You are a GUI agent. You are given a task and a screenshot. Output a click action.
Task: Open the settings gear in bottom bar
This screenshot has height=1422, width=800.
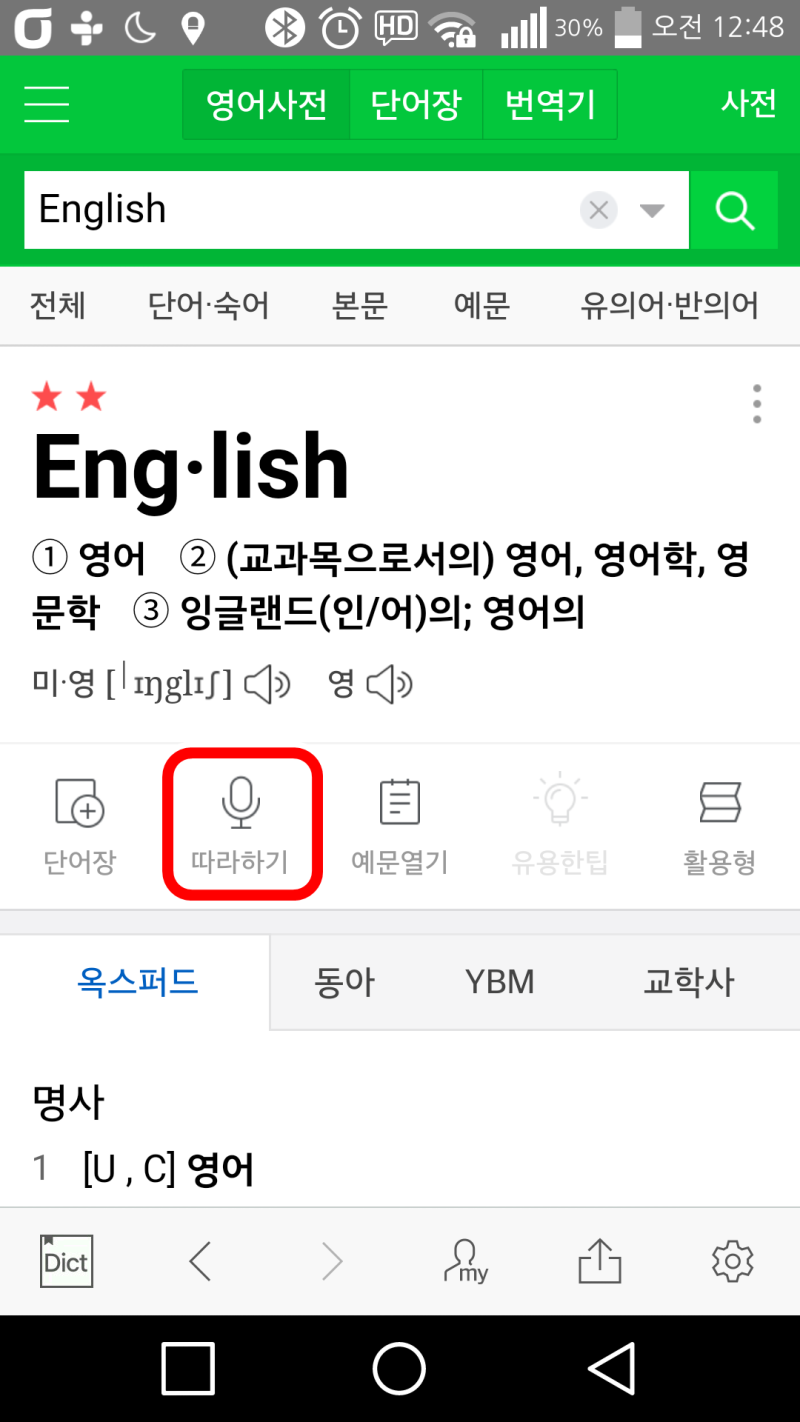pos(732,1261)
